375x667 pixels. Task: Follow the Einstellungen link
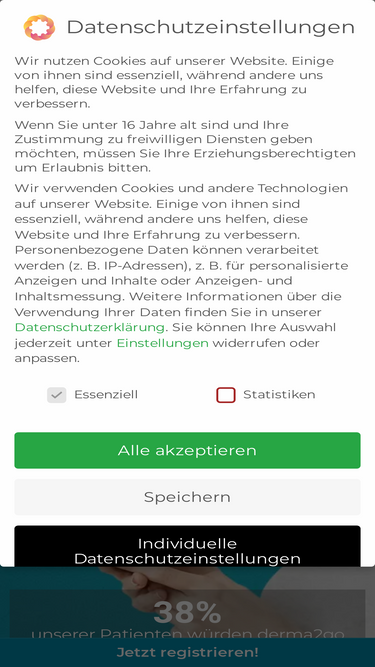(162, 343)
